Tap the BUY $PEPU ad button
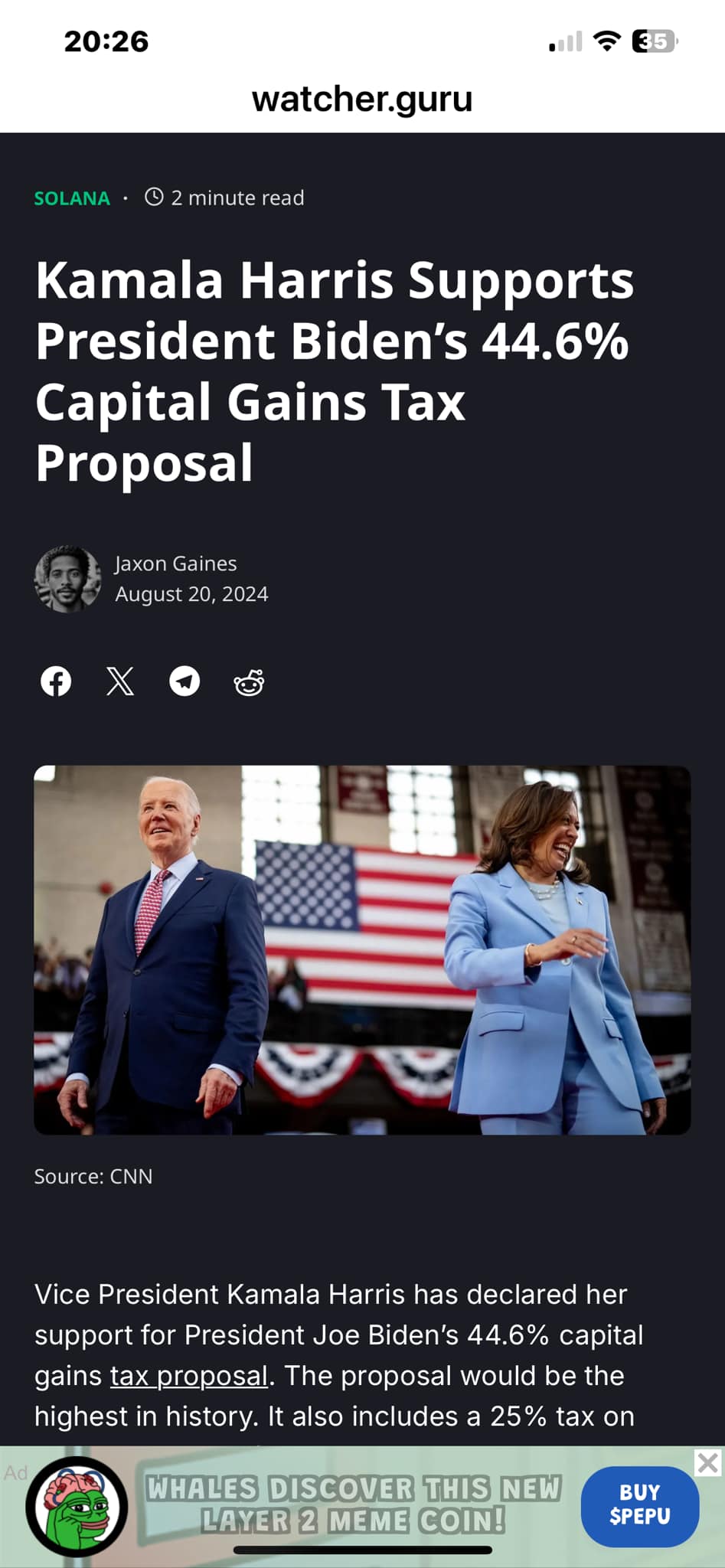725x1568 pixels. tap(639, 1504)
